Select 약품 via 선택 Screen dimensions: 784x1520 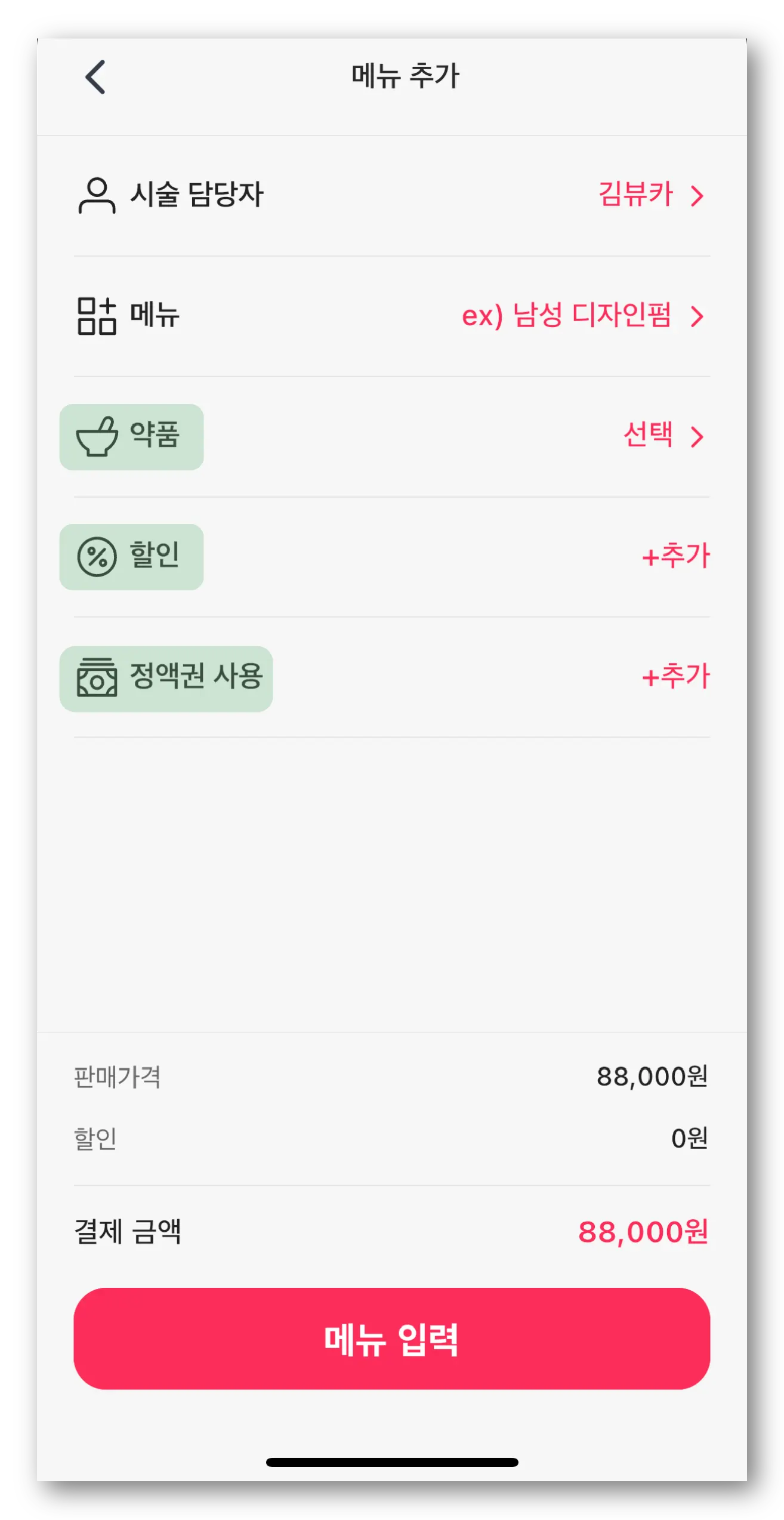pos(662,436)
